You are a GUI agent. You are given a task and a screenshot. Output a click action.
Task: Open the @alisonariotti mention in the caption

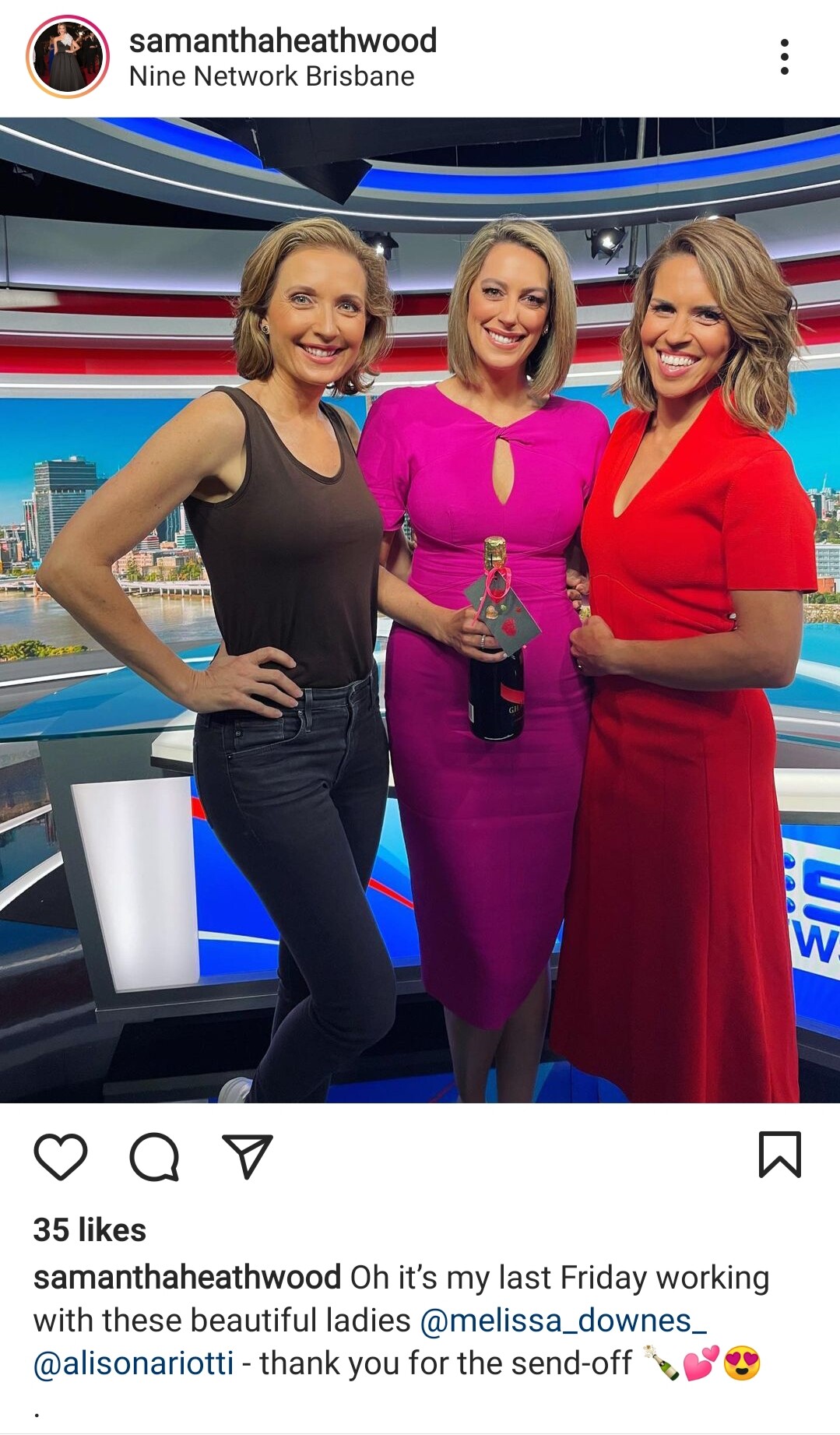pyautogui.click(x=133, y=1363)
